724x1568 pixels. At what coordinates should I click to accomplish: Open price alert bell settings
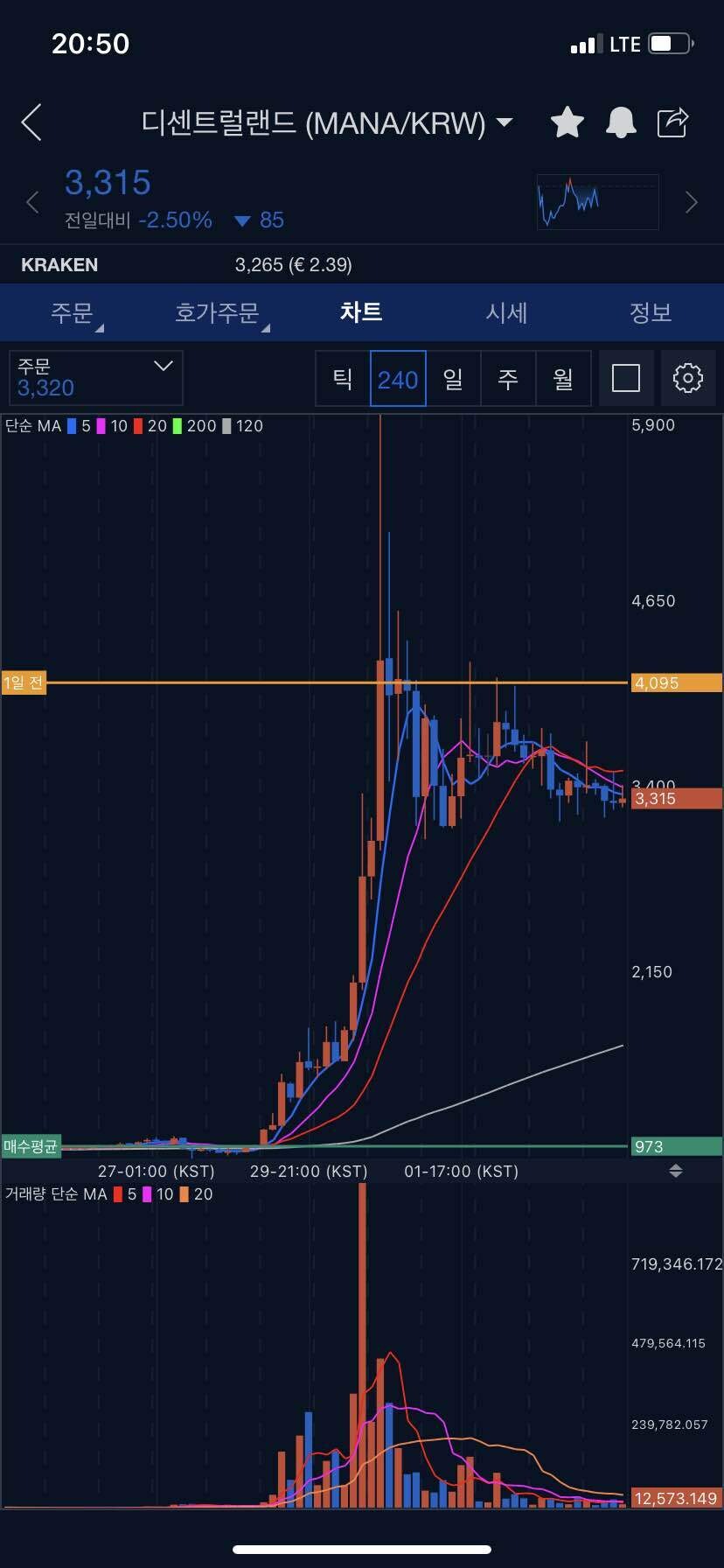tap(621, 122)
